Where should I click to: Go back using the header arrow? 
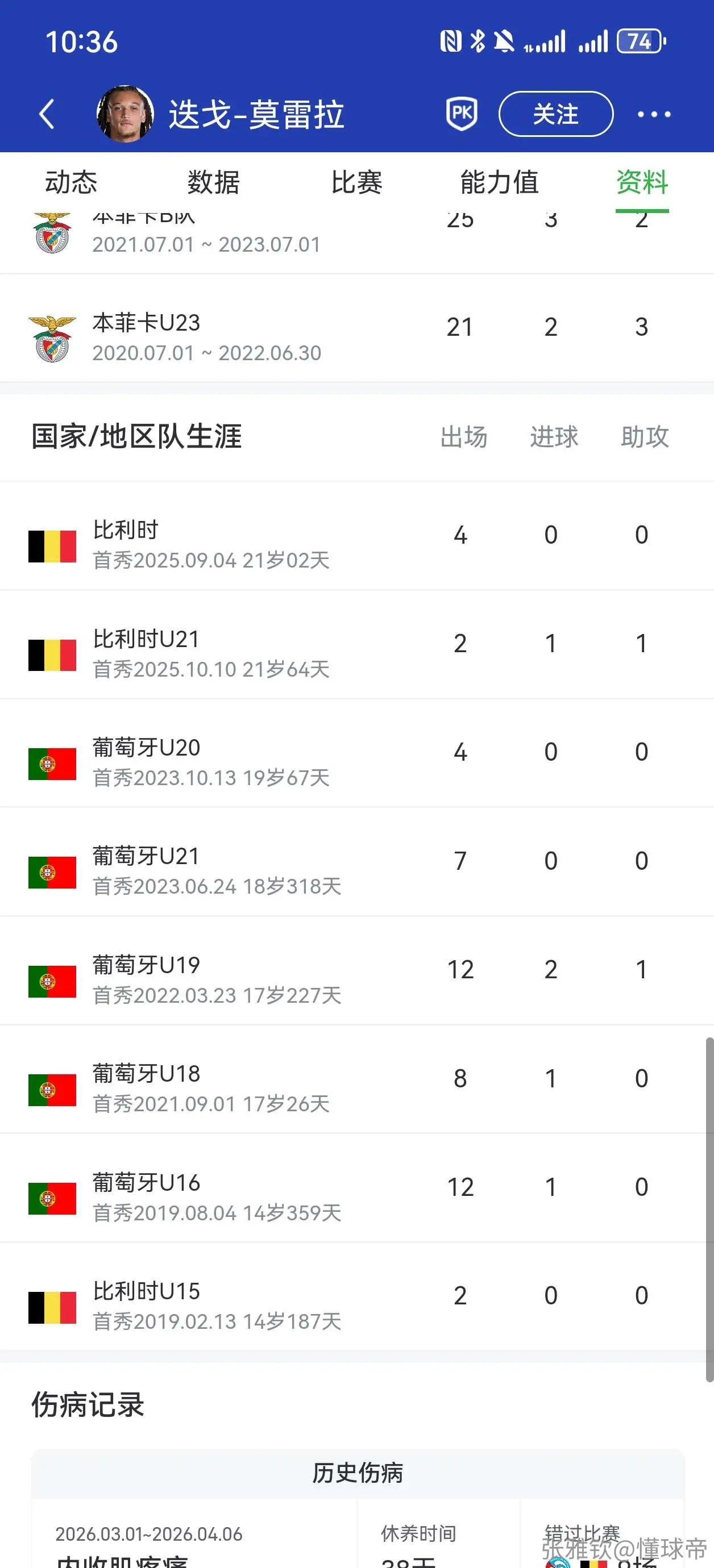pyautogui.click(x=47, y=114)
